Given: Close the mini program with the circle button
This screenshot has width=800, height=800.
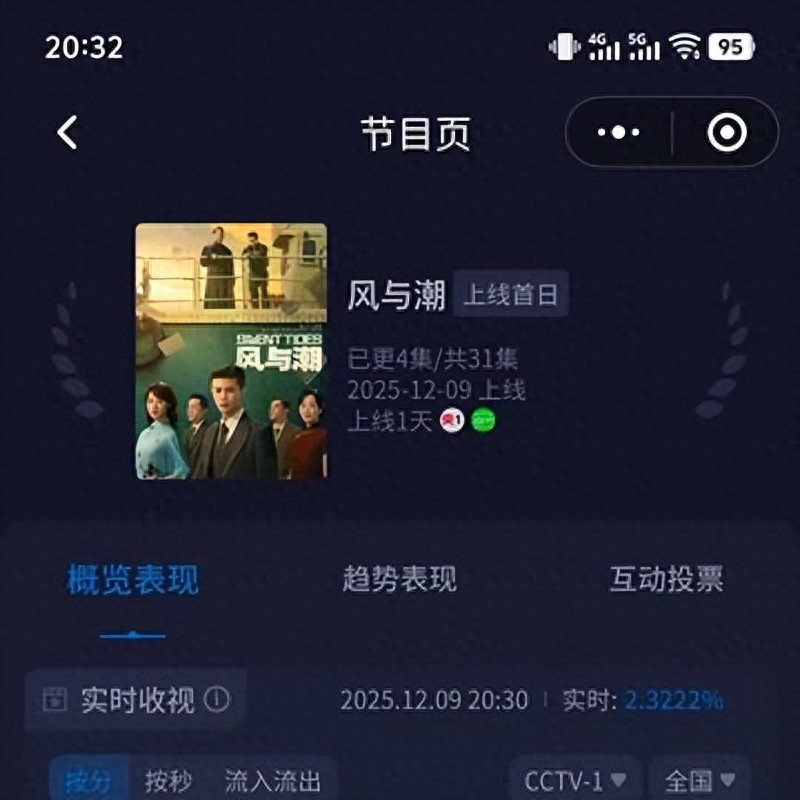Looking at the screenshot, I should tap(727, 133).
